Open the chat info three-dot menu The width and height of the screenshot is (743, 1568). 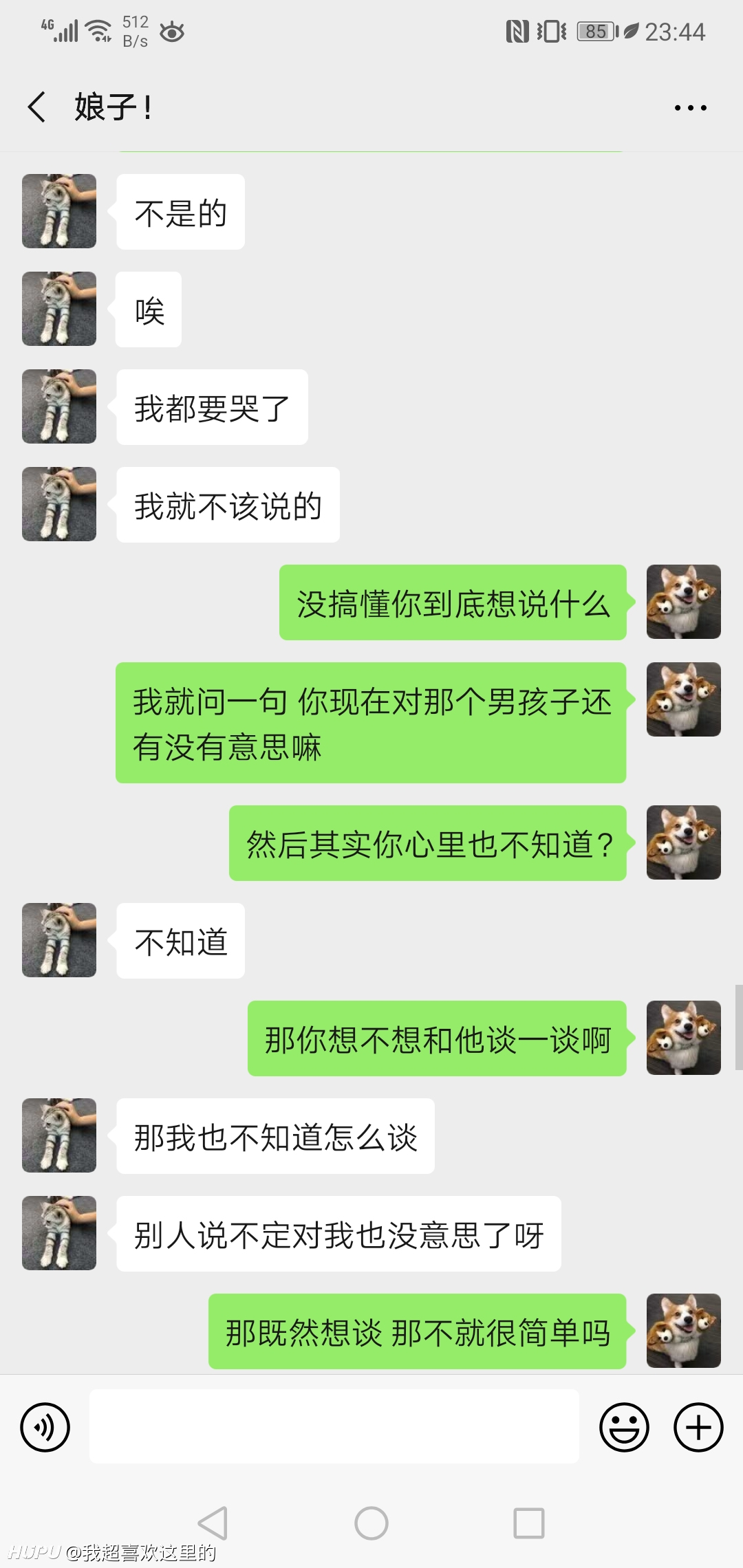point(690,108)
